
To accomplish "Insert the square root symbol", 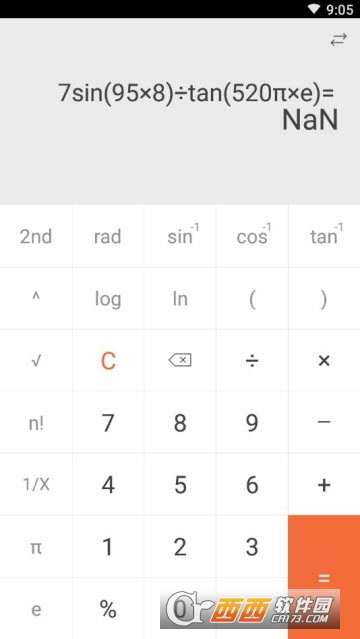I will [36, 361].
